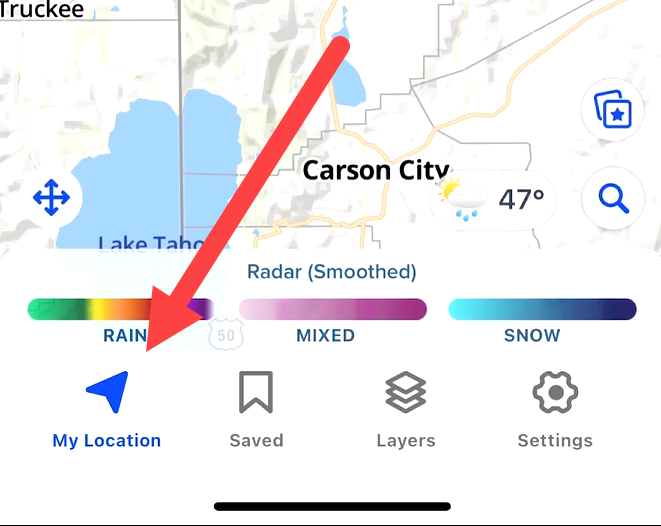Open saved map views icon
This screenshot has height=526, width=661.
tap(612, 109)
